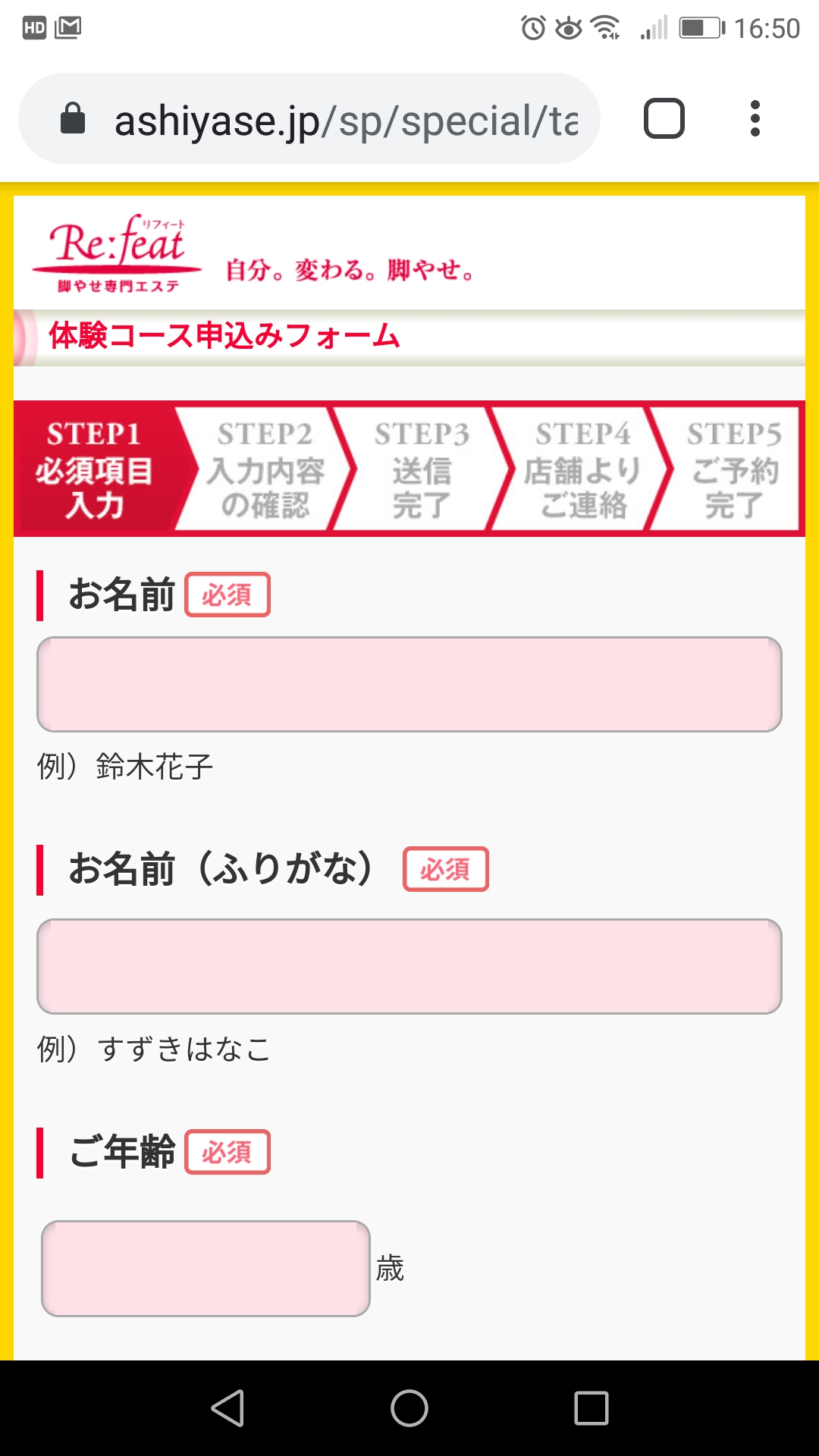
Task: Focus the お名前（ふりがな） furigana field
Action: coord(409,966)
